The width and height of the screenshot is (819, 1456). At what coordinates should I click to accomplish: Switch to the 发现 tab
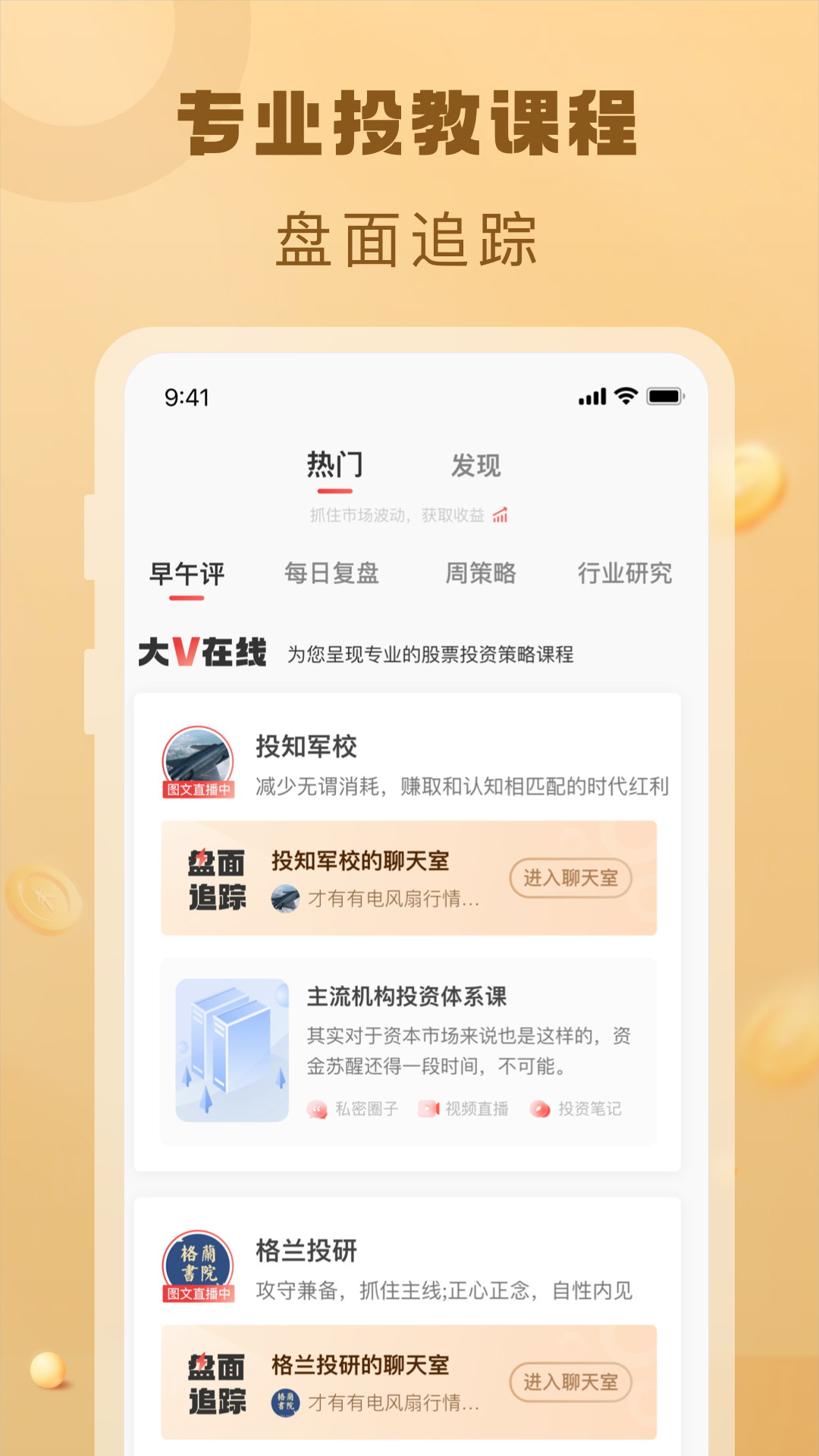476,466
